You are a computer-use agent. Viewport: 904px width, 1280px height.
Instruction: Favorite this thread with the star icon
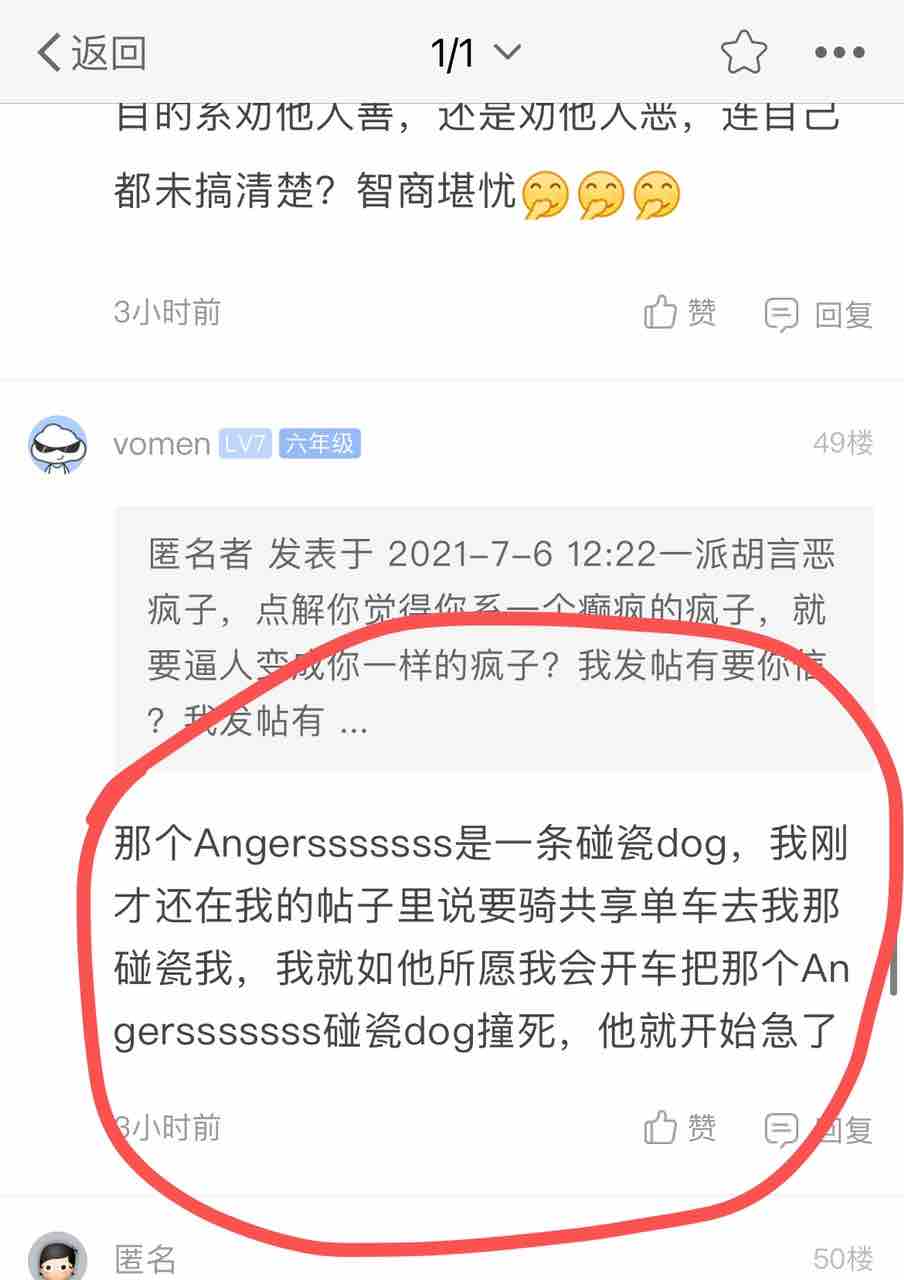tap(744, 53)
